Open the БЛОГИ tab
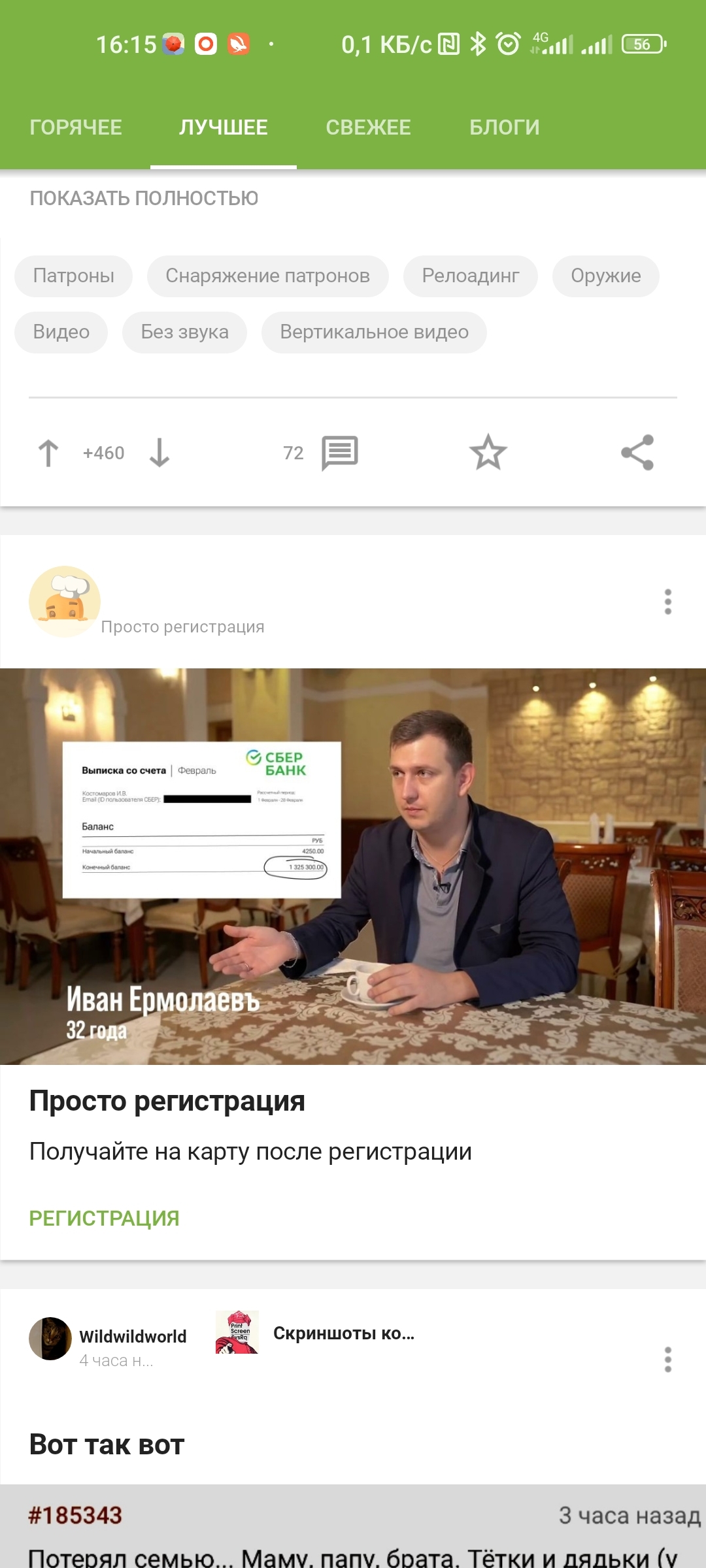The height and width of the screenshot is (1568, 706). (504, 127)
